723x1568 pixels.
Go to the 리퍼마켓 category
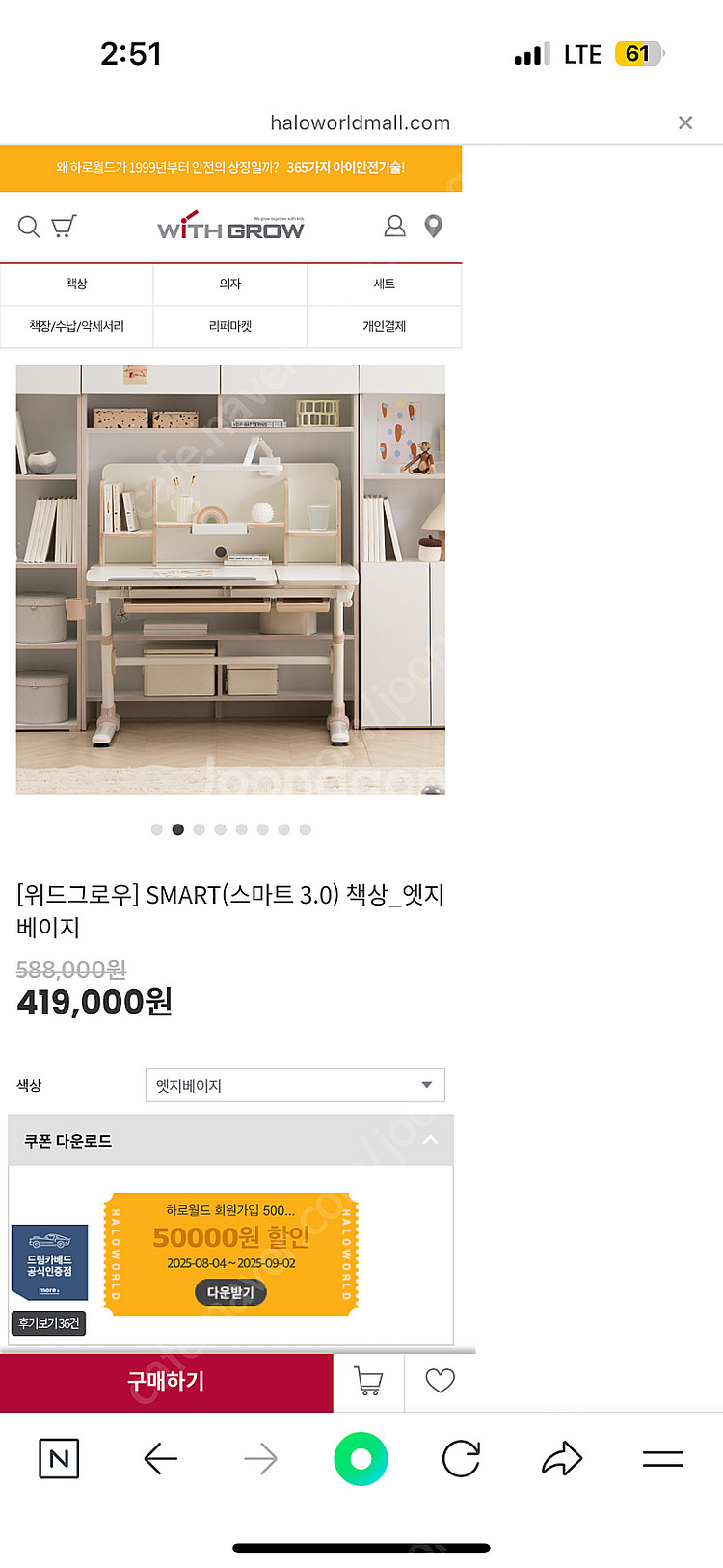click(x=230, y=326)
